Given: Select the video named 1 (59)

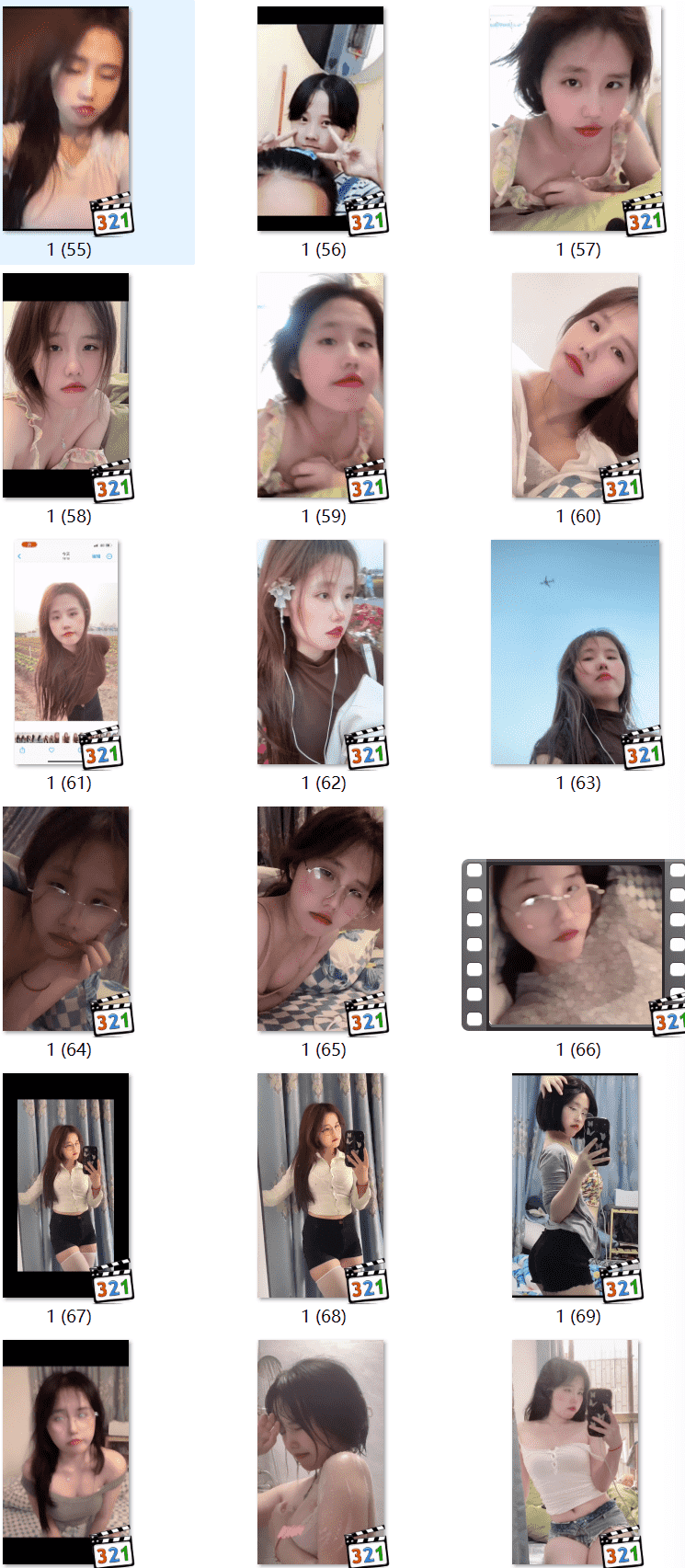Looking at the screenshot, I should (x=321, y=386).
